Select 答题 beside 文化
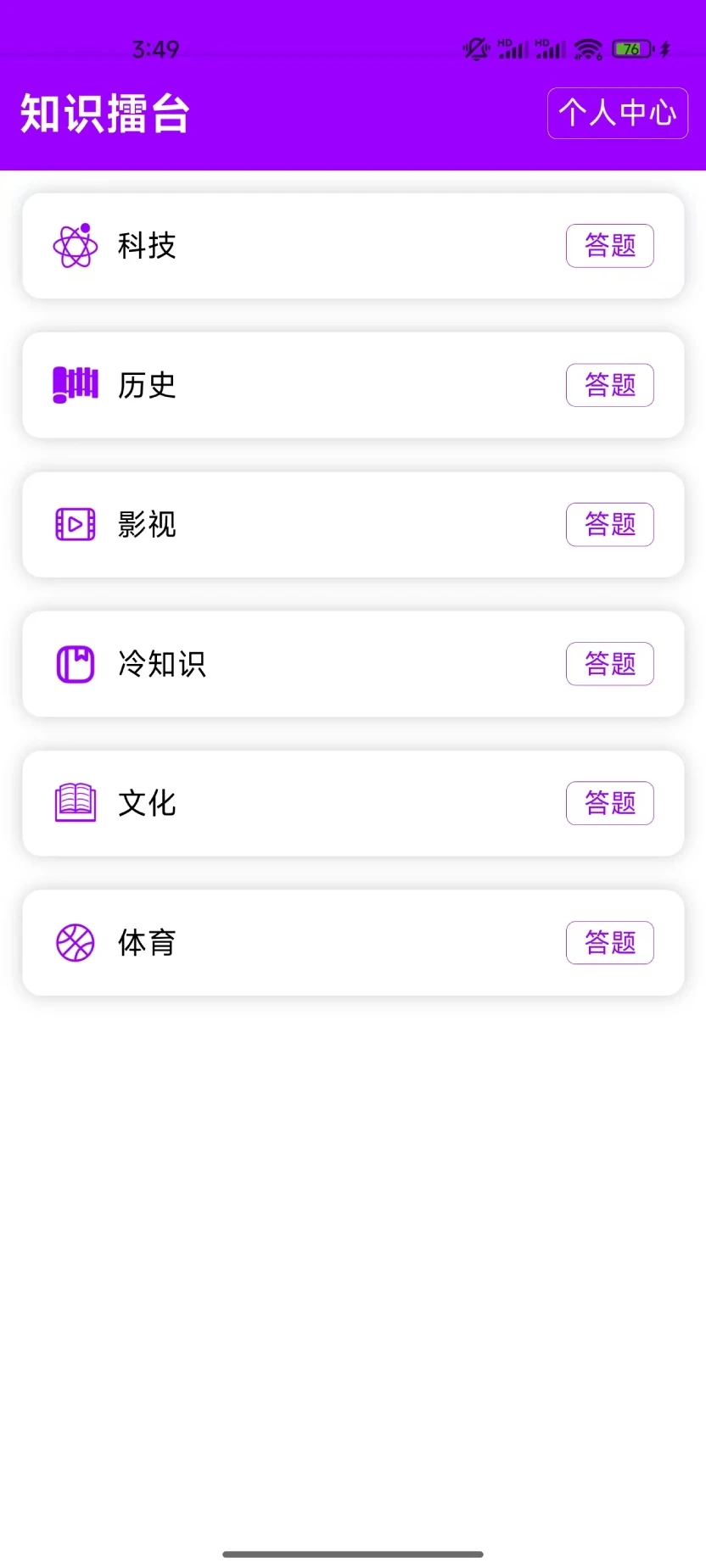706x1568 pixels. pos(609,802)
